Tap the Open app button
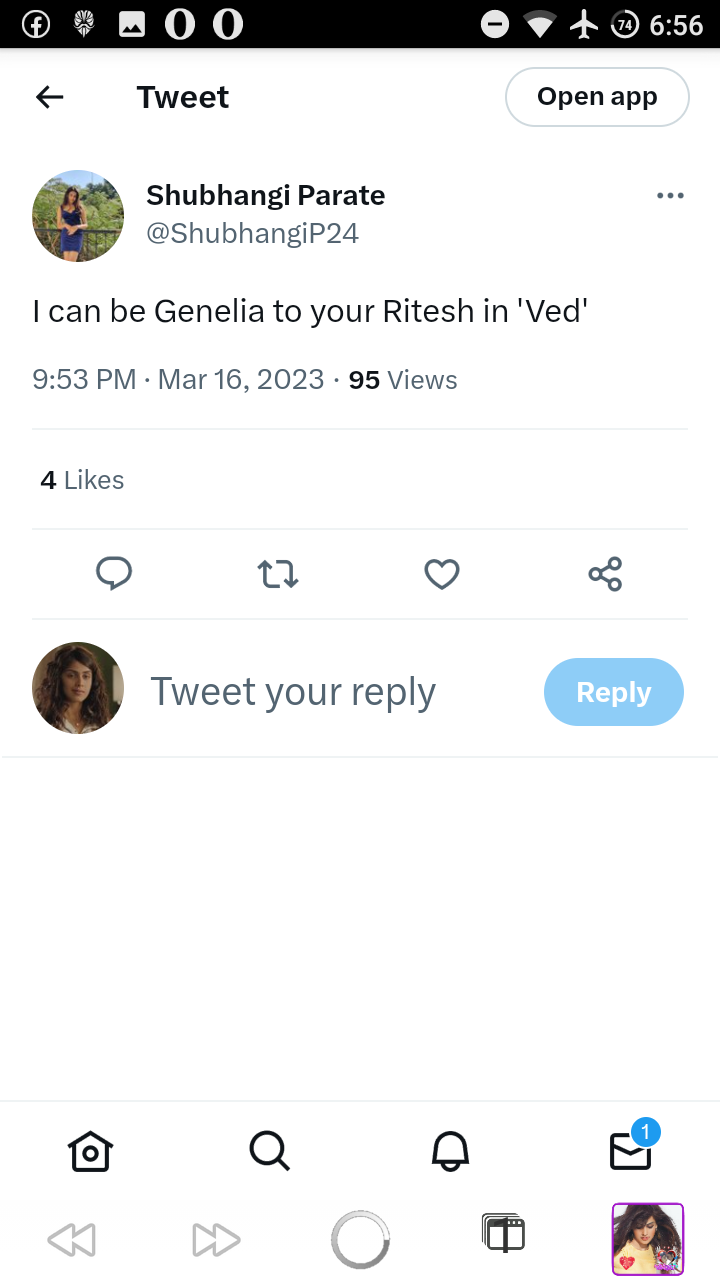This screenshot has width=720, height=1280. [597, 97]
